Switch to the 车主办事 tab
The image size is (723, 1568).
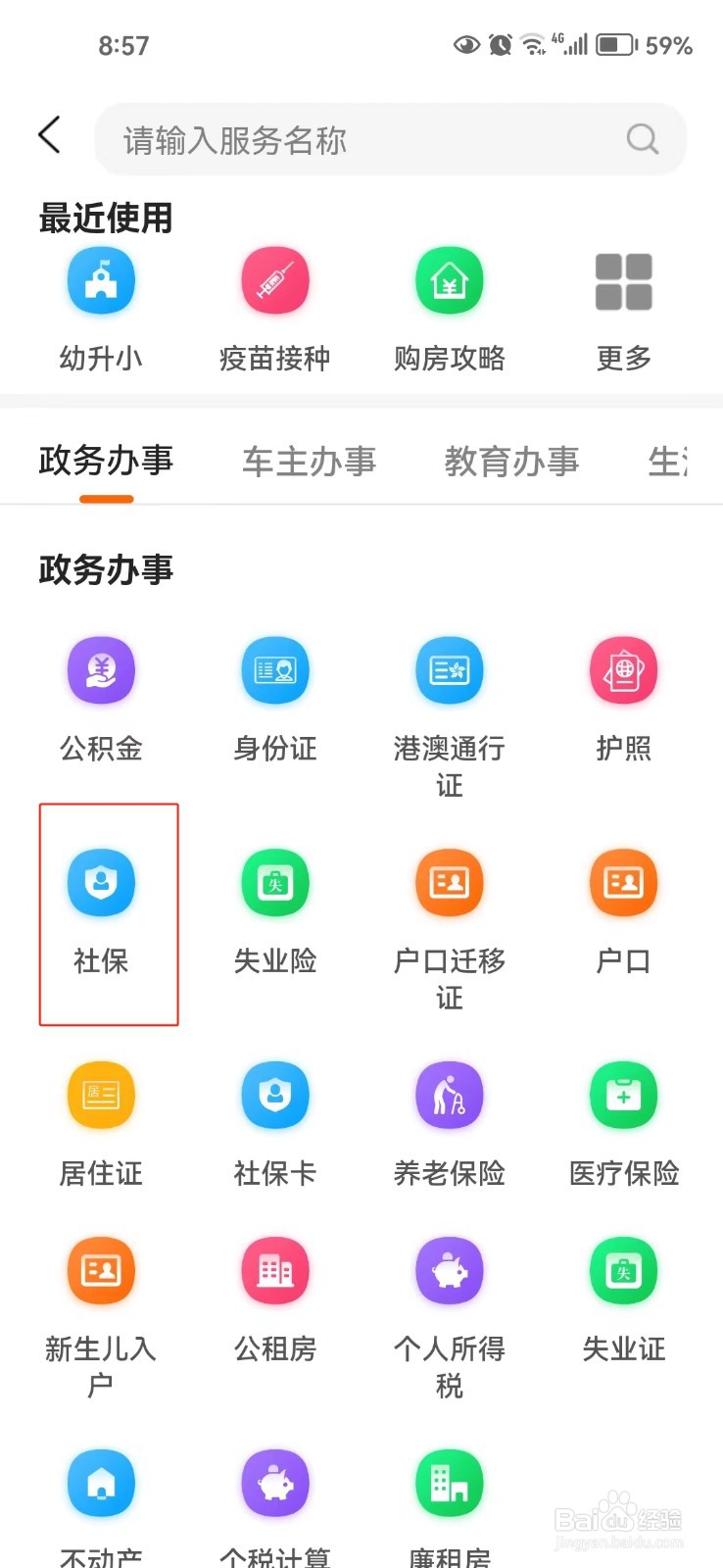pyautogui.click(x=309, y=461)
